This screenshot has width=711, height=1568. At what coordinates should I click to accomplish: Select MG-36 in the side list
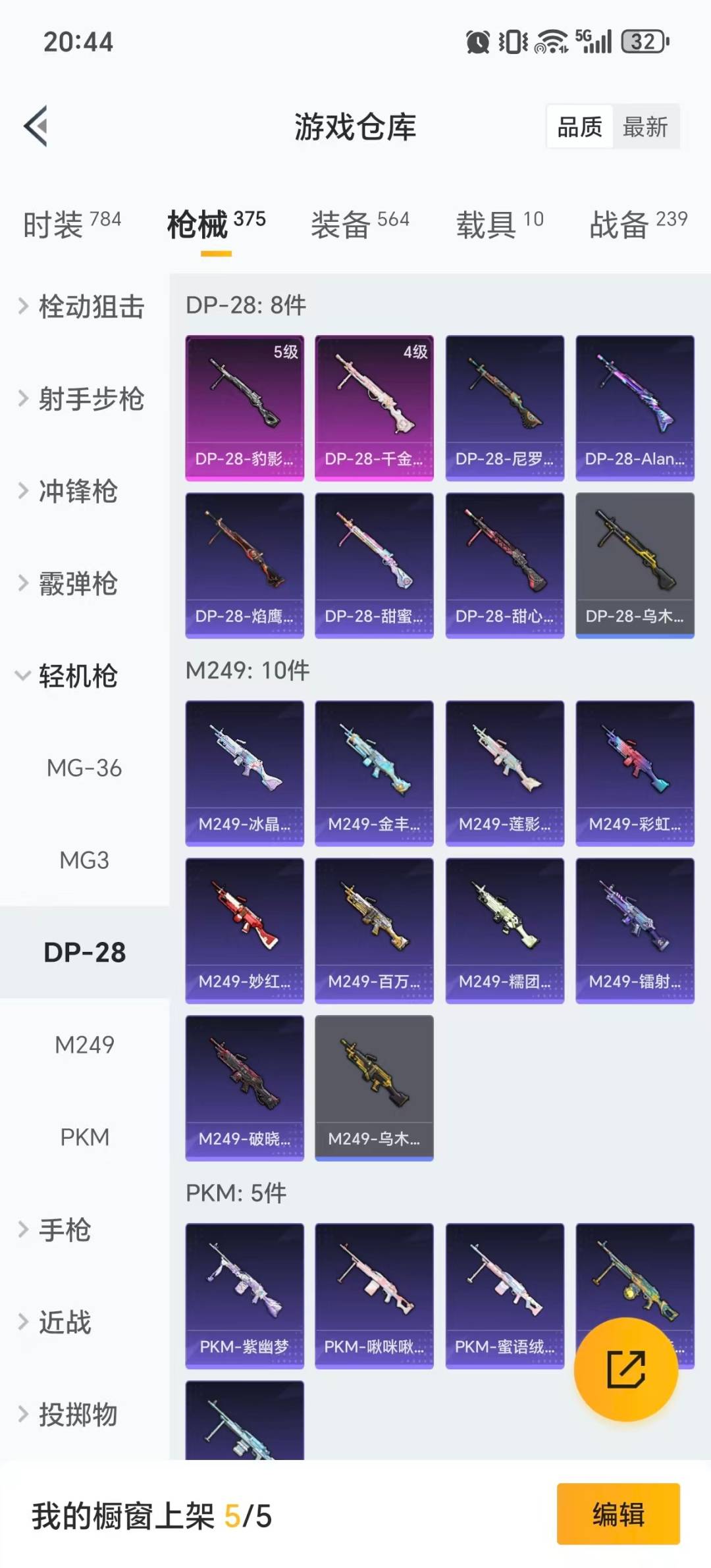point(84,768)
